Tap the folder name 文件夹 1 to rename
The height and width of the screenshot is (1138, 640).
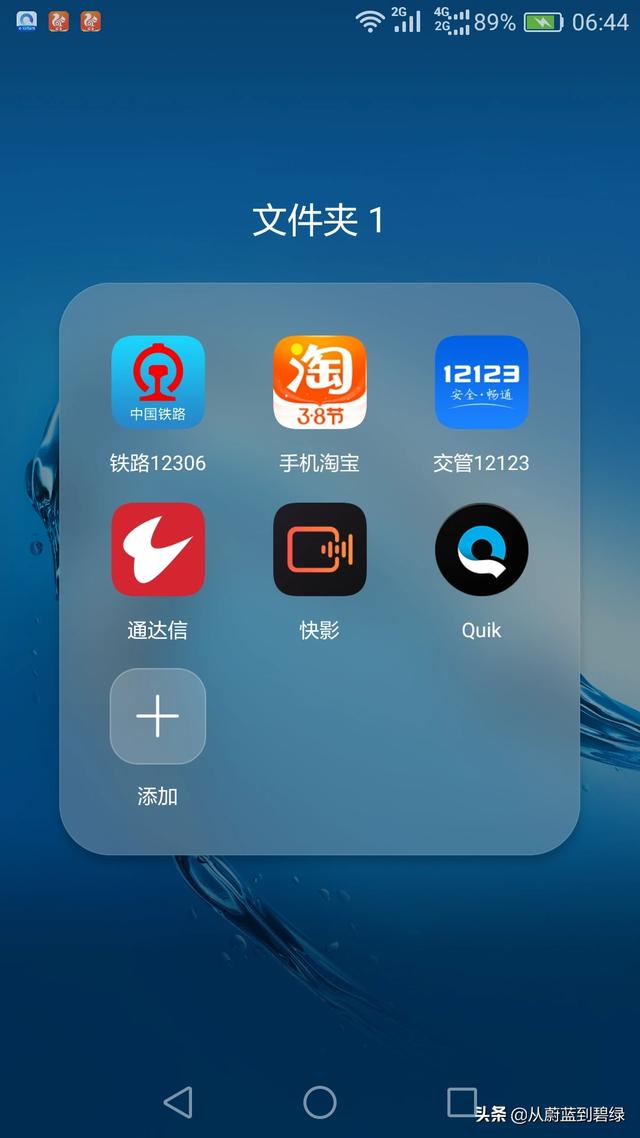tap(318, 221)
